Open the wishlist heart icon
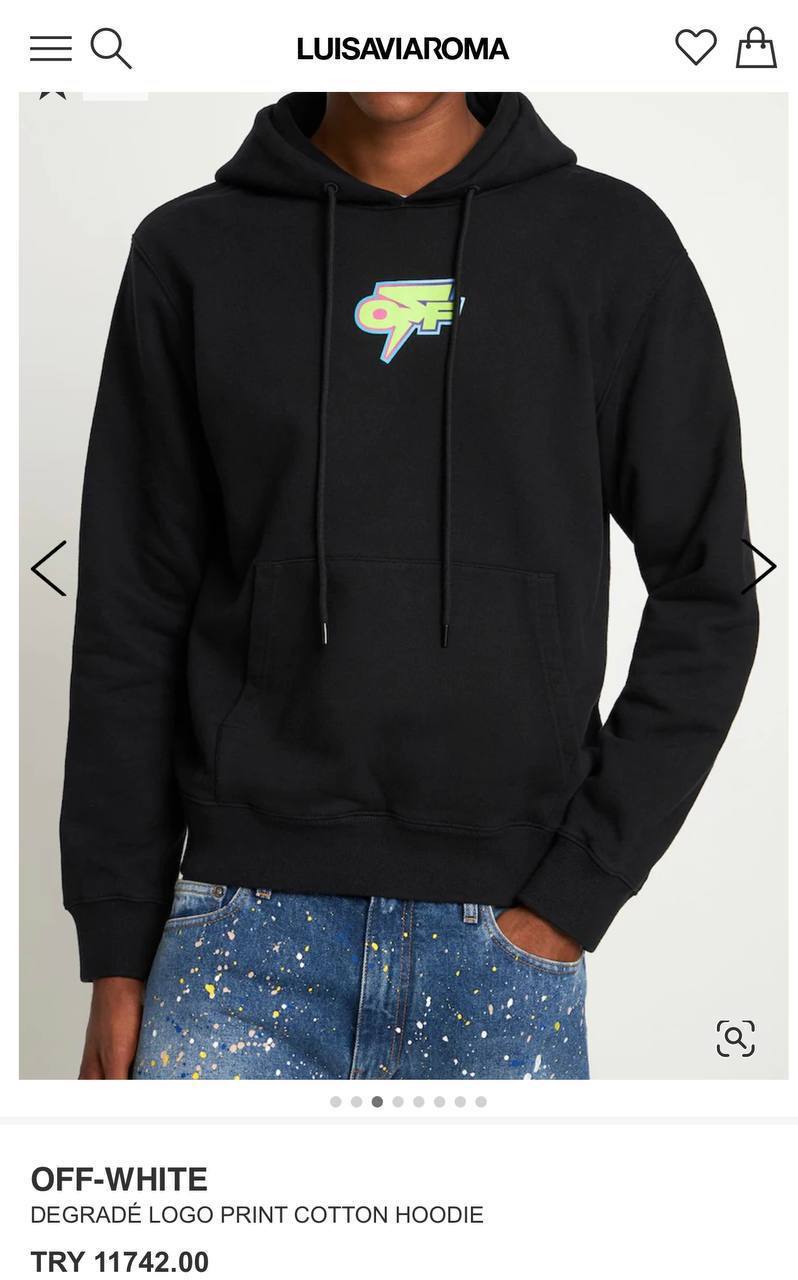Viewport: 798px width, 1280px height. point(695,47)
